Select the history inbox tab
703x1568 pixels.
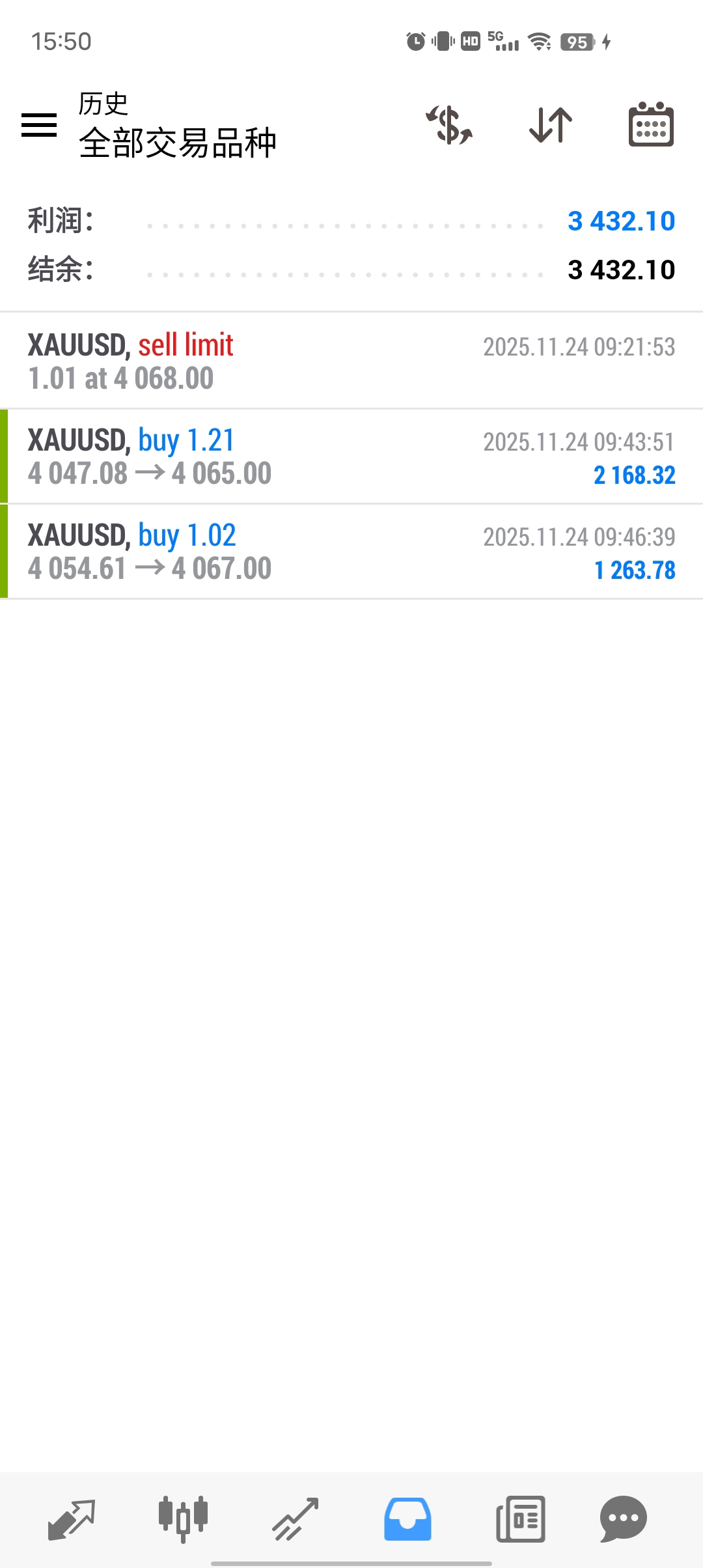[407, 1519]
